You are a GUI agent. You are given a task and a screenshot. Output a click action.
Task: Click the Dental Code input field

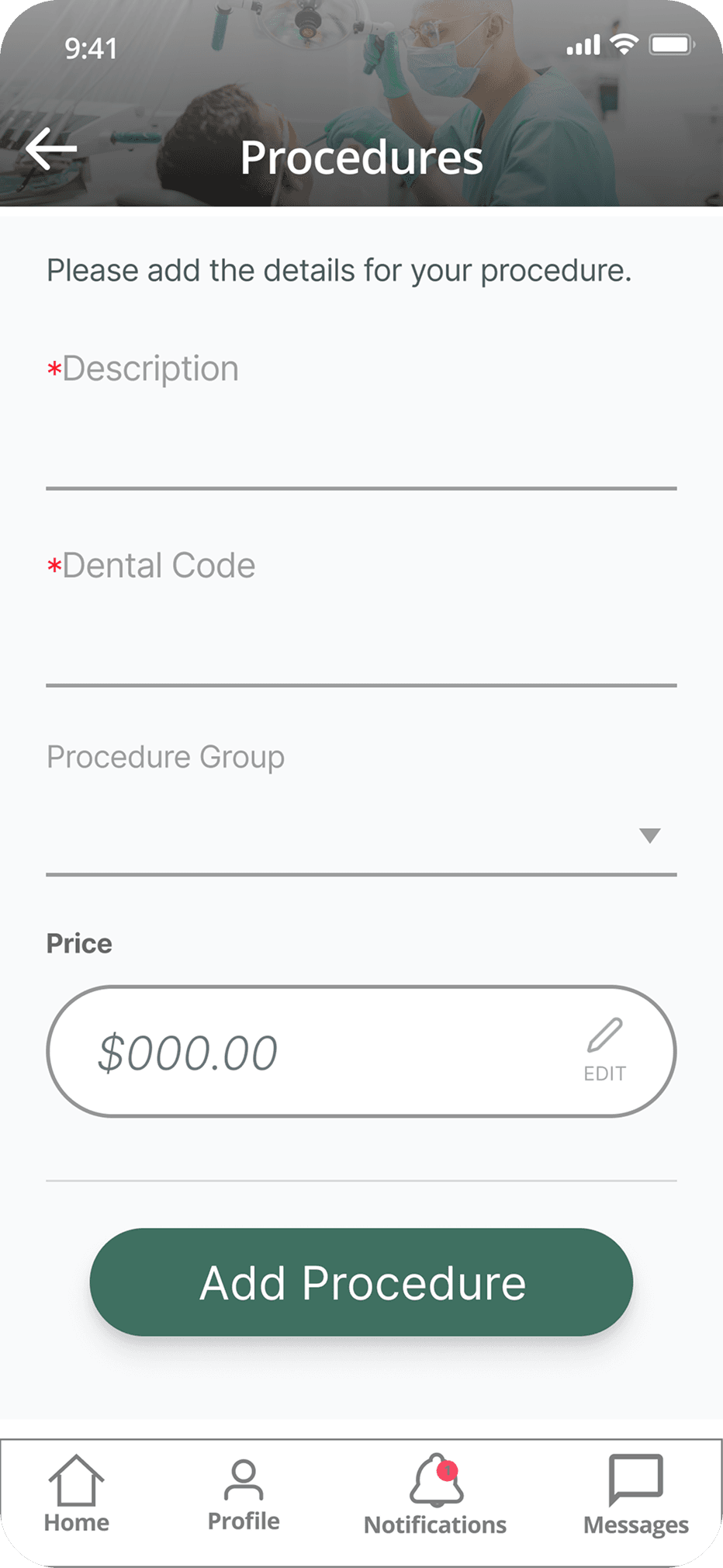(x=361, y=644)
